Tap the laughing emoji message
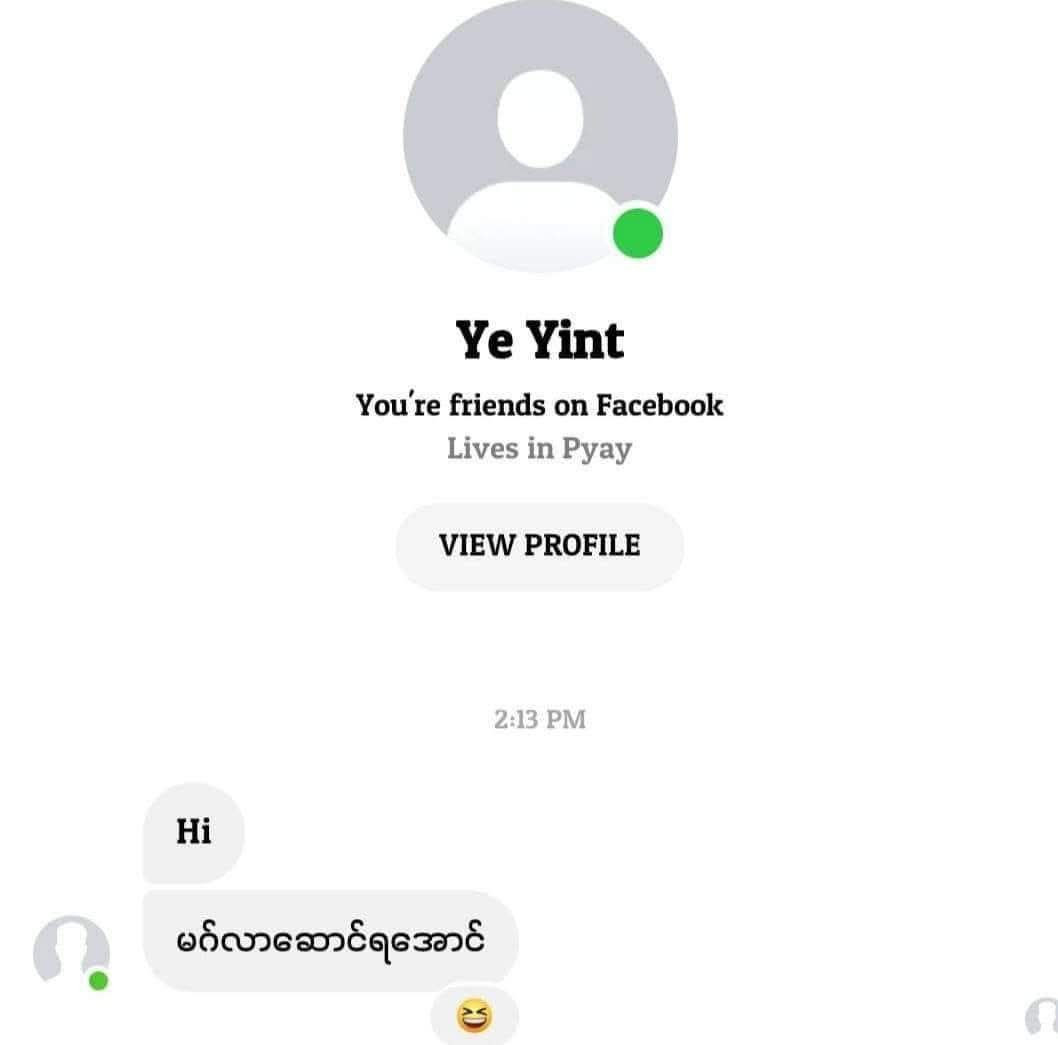Screen dimensions: 1058x1045 [475, 1018]
